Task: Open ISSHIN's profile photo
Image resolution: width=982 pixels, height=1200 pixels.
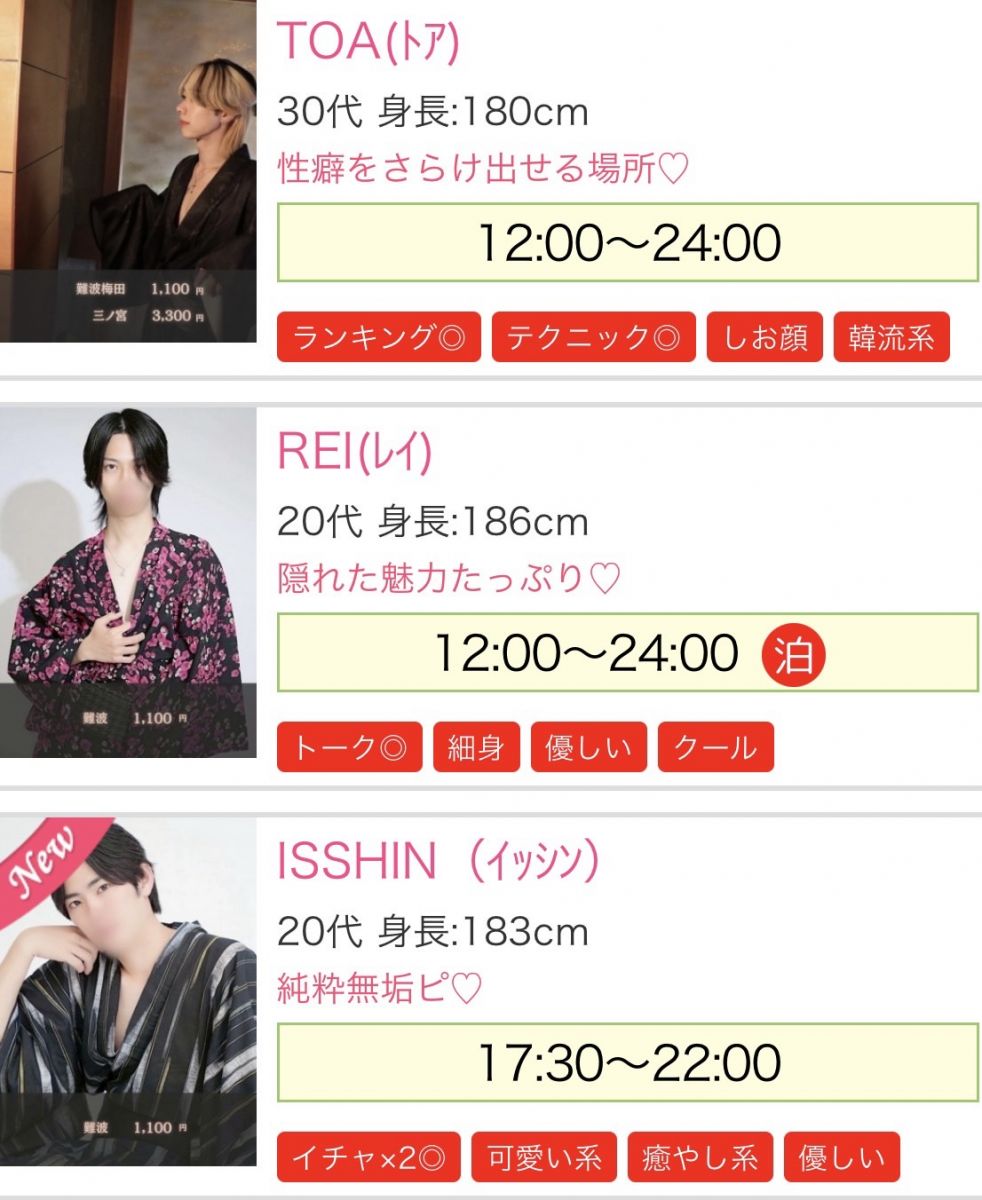Action: point(128,990)
